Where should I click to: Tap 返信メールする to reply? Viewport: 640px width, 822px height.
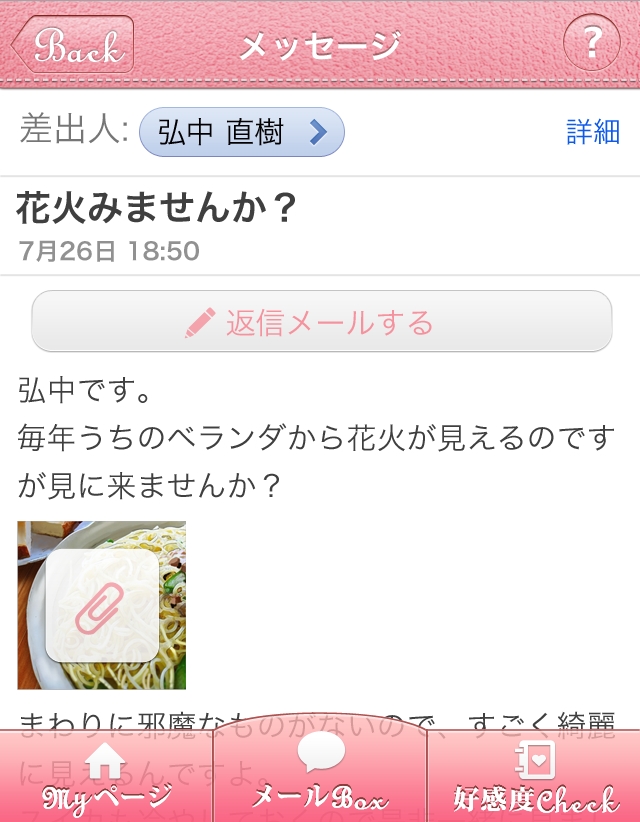(321, 322)
